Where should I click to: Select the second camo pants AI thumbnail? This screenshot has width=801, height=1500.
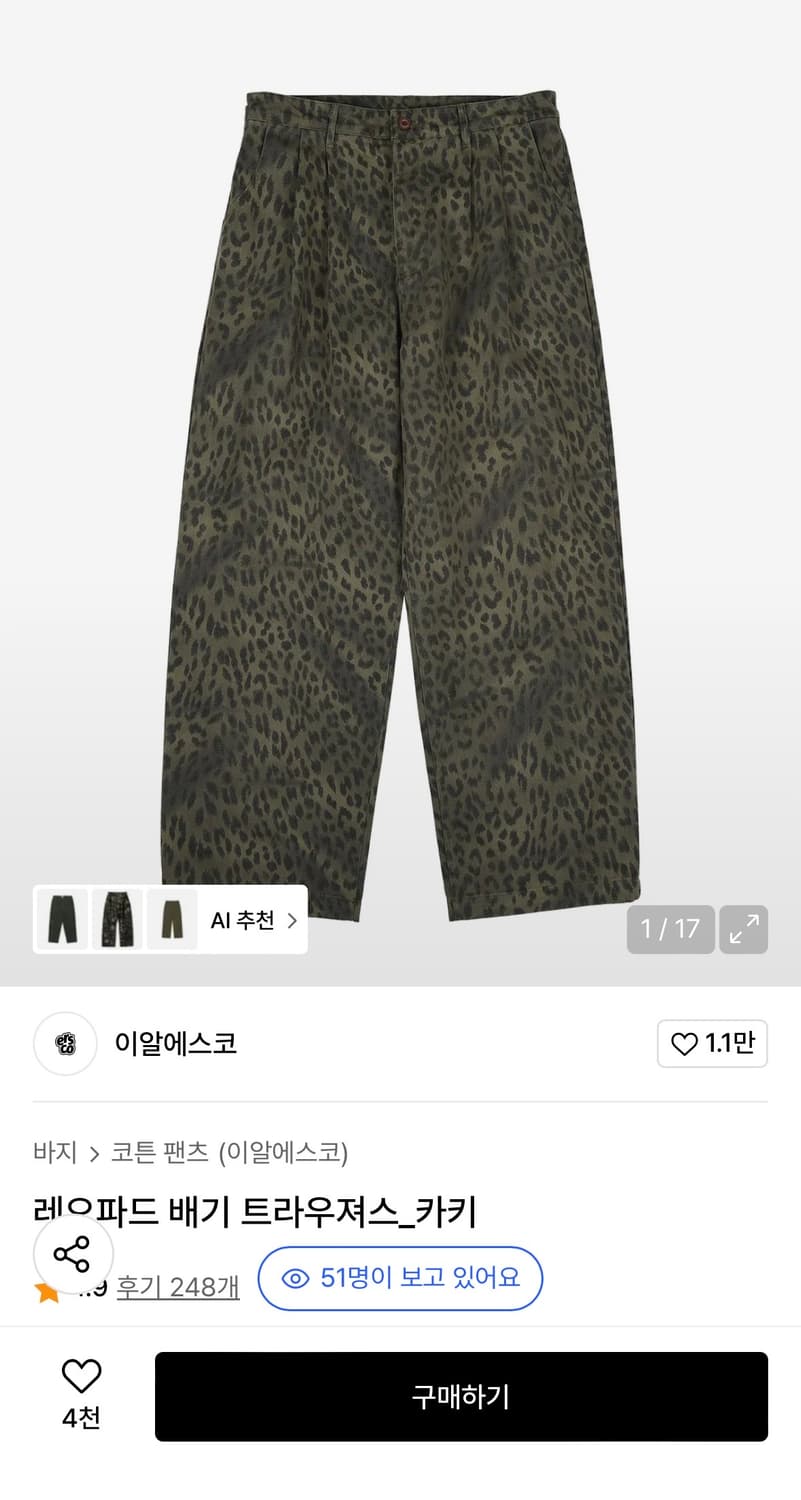pyautogui.click(x=117, y=921)
